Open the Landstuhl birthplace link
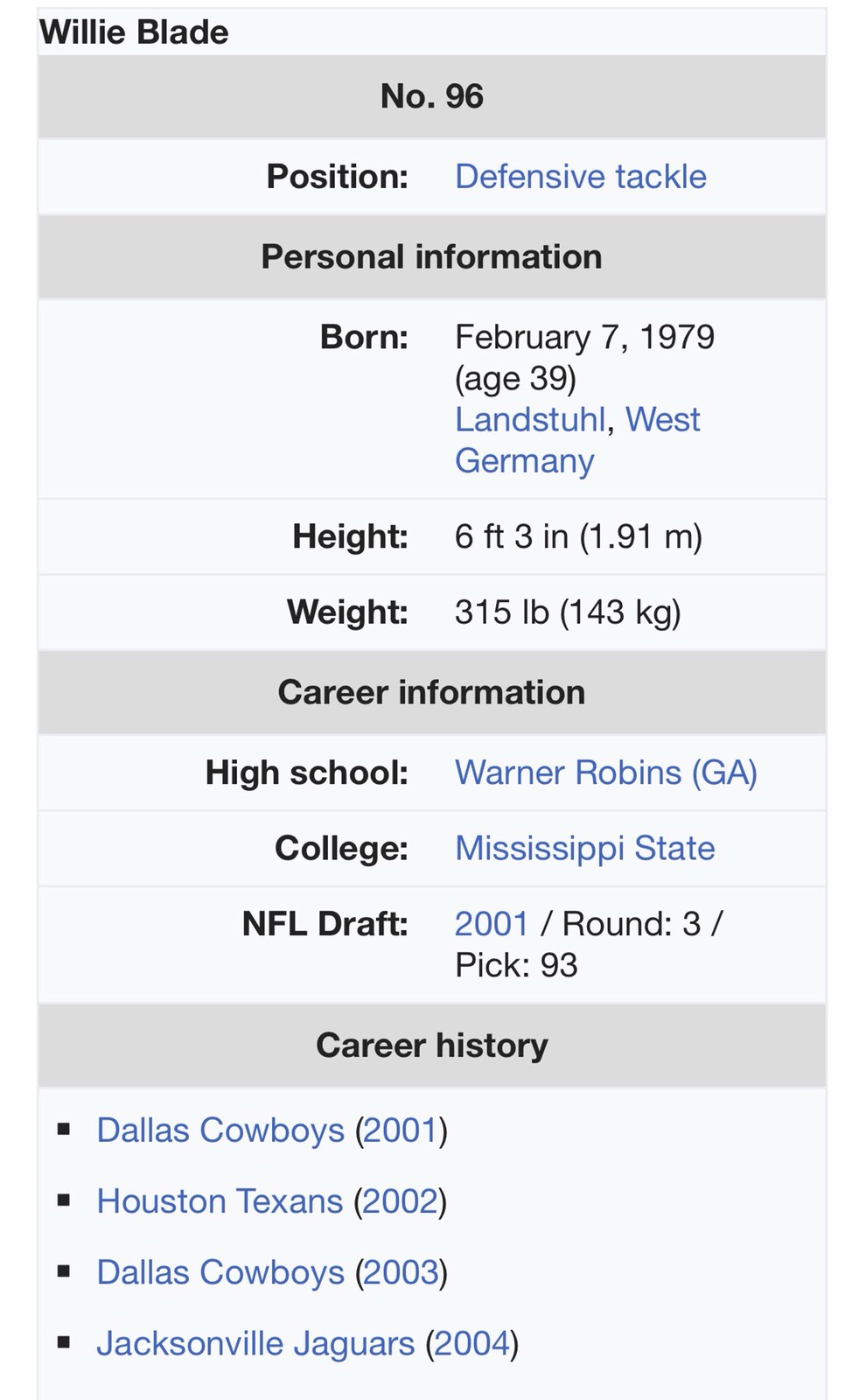 530,420
